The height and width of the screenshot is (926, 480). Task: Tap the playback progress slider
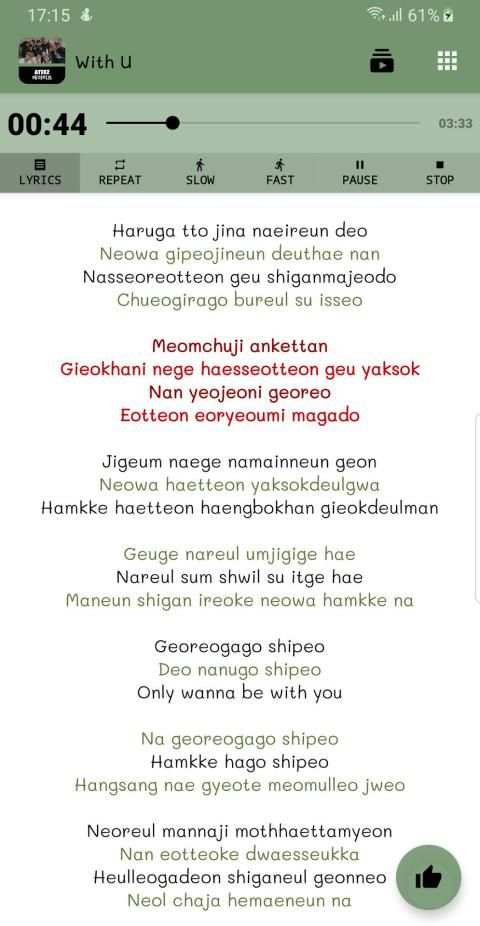click(263, 123)
